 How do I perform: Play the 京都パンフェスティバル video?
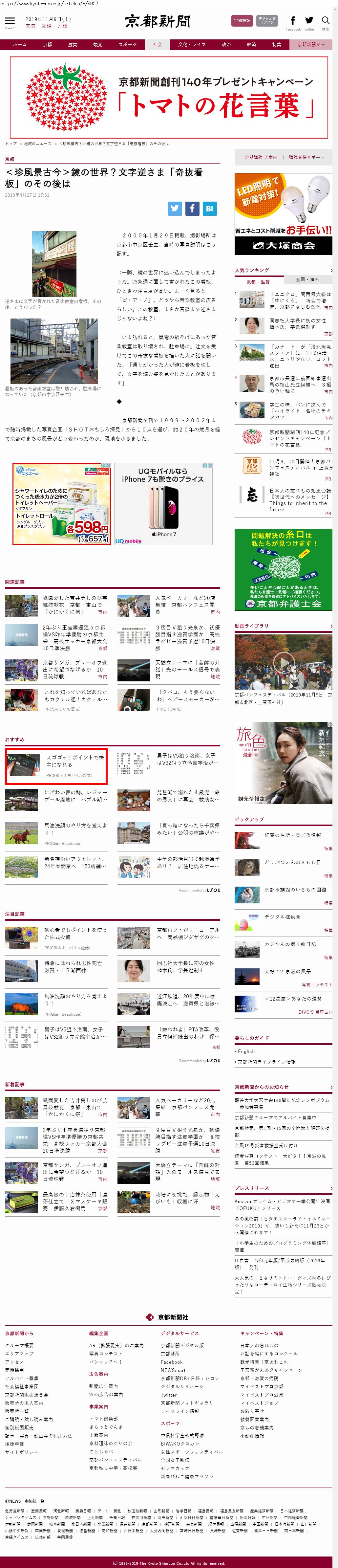tap(283, 662)
